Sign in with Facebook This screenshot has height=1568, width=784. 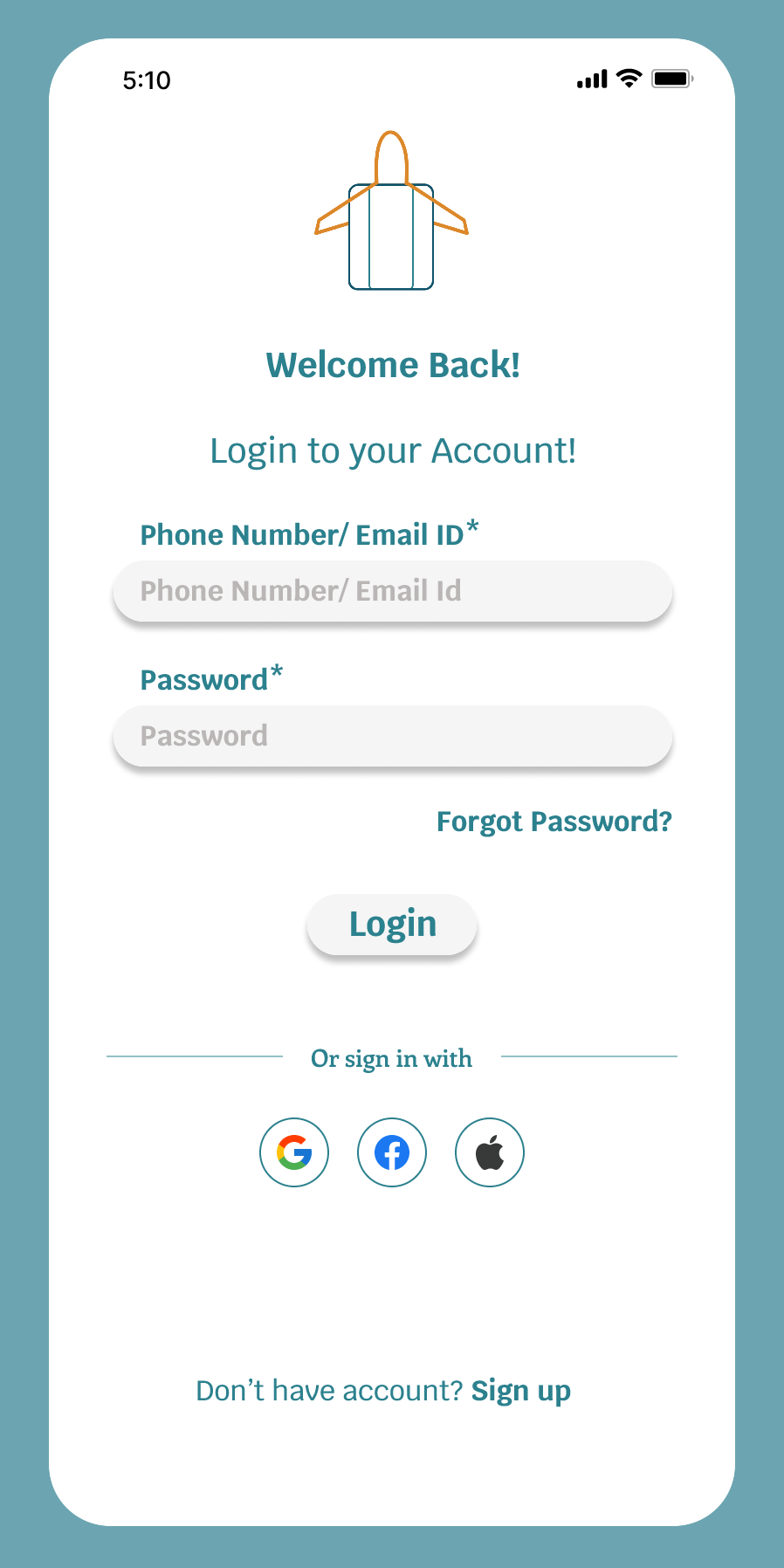(392, 1152)
